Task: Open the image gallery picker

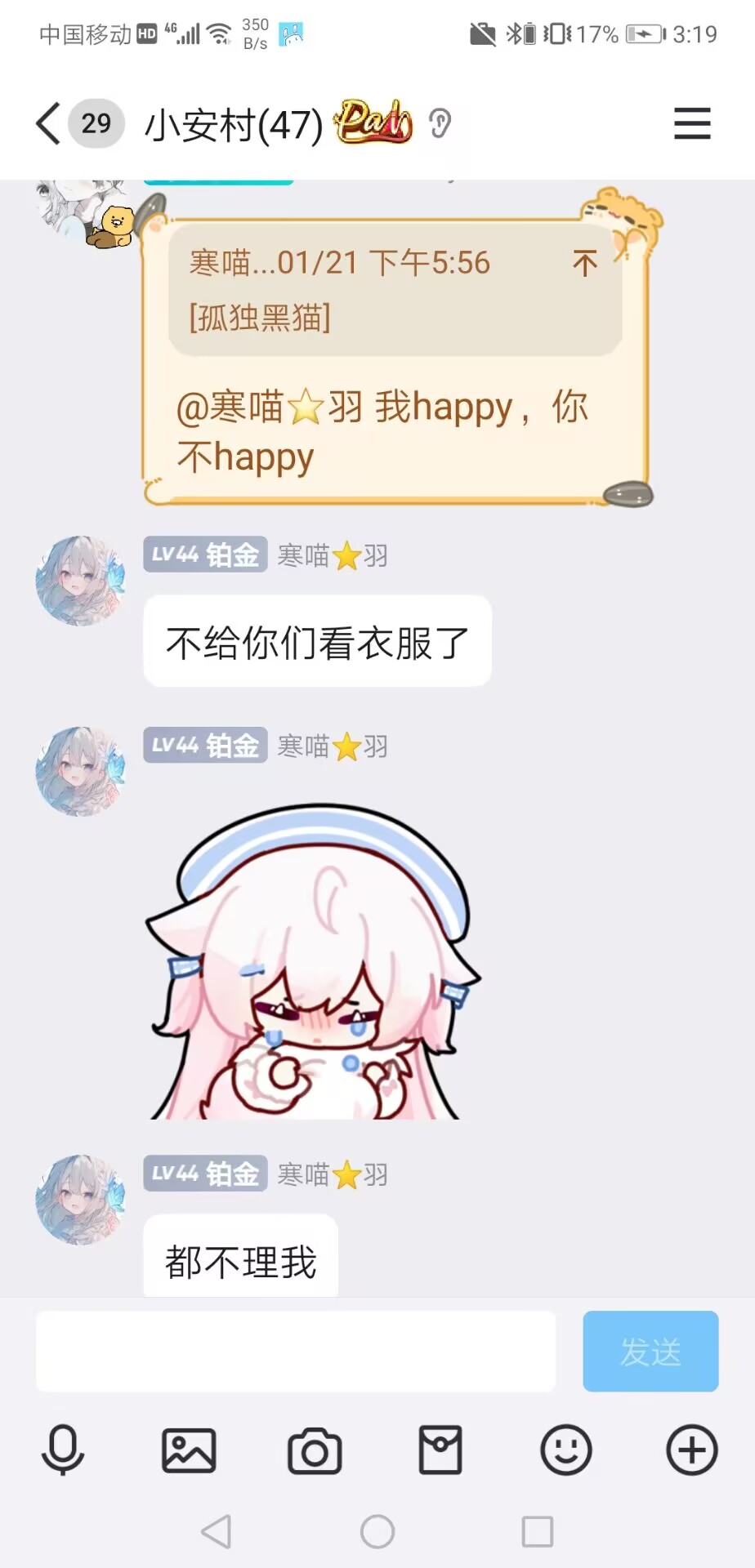Action: 189,1450
